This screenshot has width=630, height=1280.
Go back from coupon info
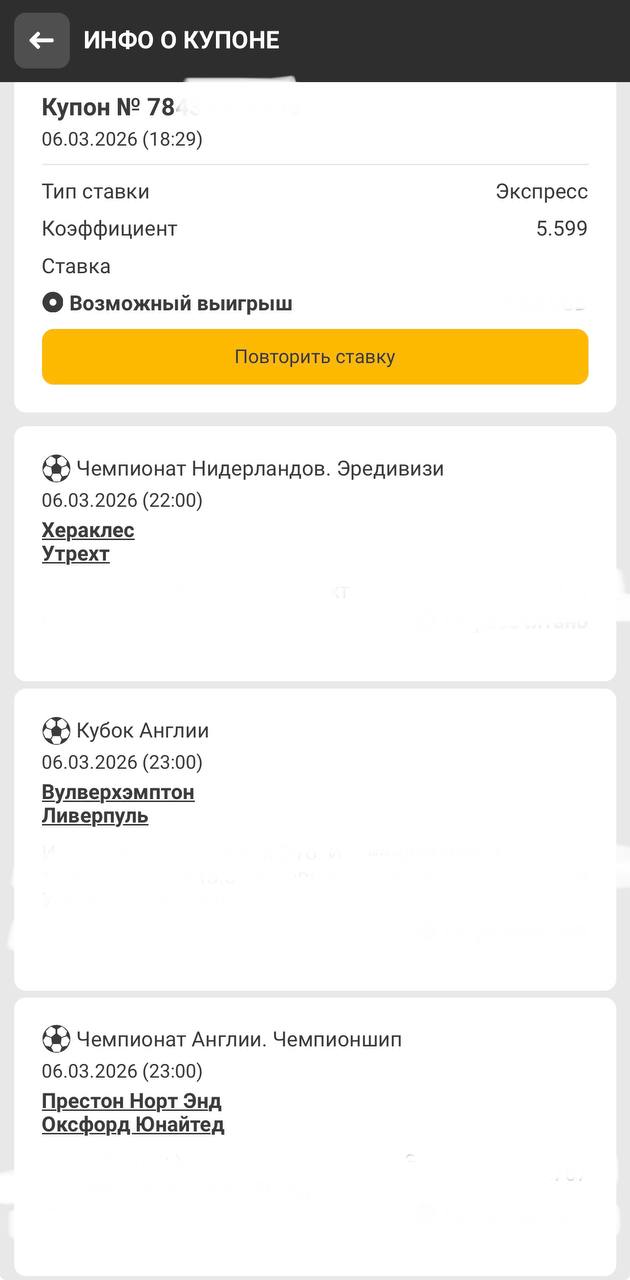click(x=41, y=40)
